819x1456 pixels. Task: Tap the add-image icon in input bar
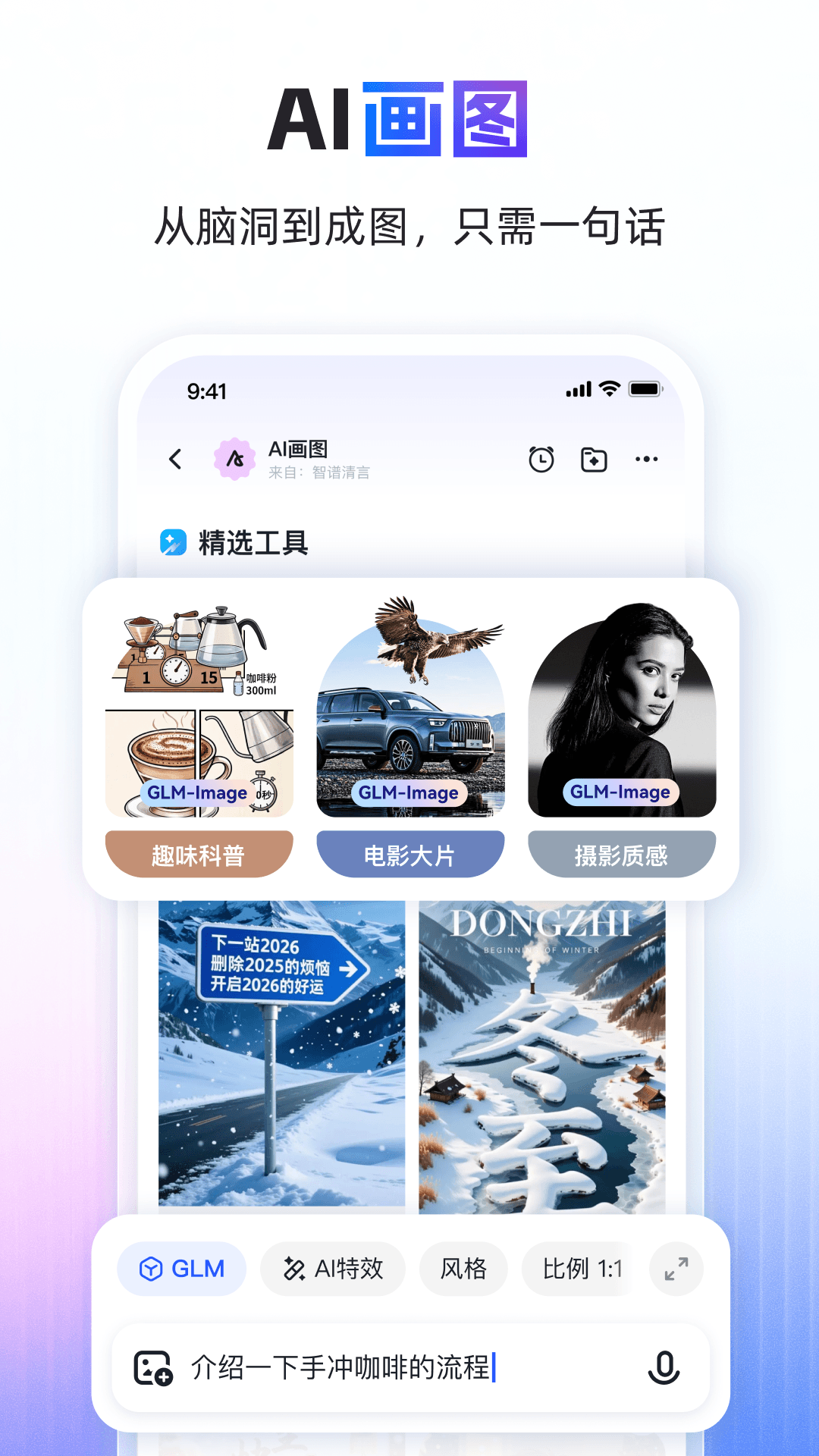(x=151, y=1370)
